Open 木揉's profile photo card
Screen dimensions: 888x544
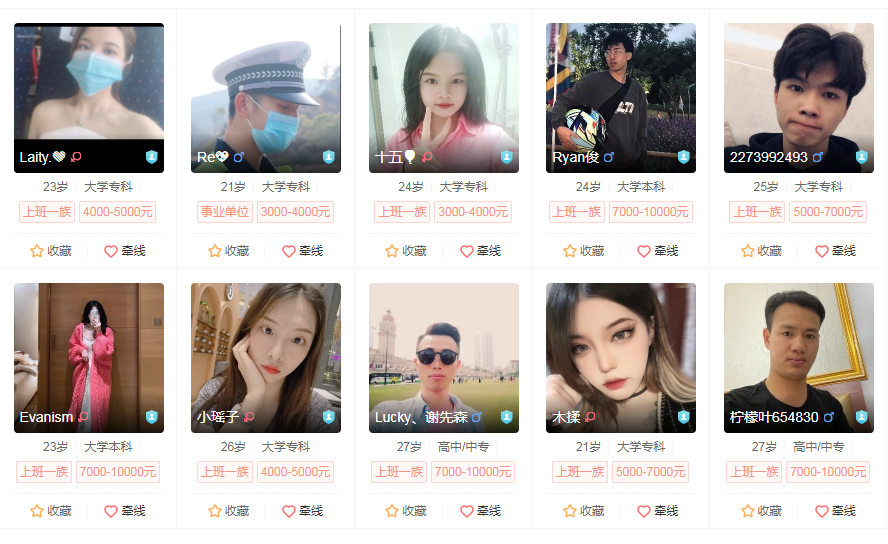[x=620, y=357]
